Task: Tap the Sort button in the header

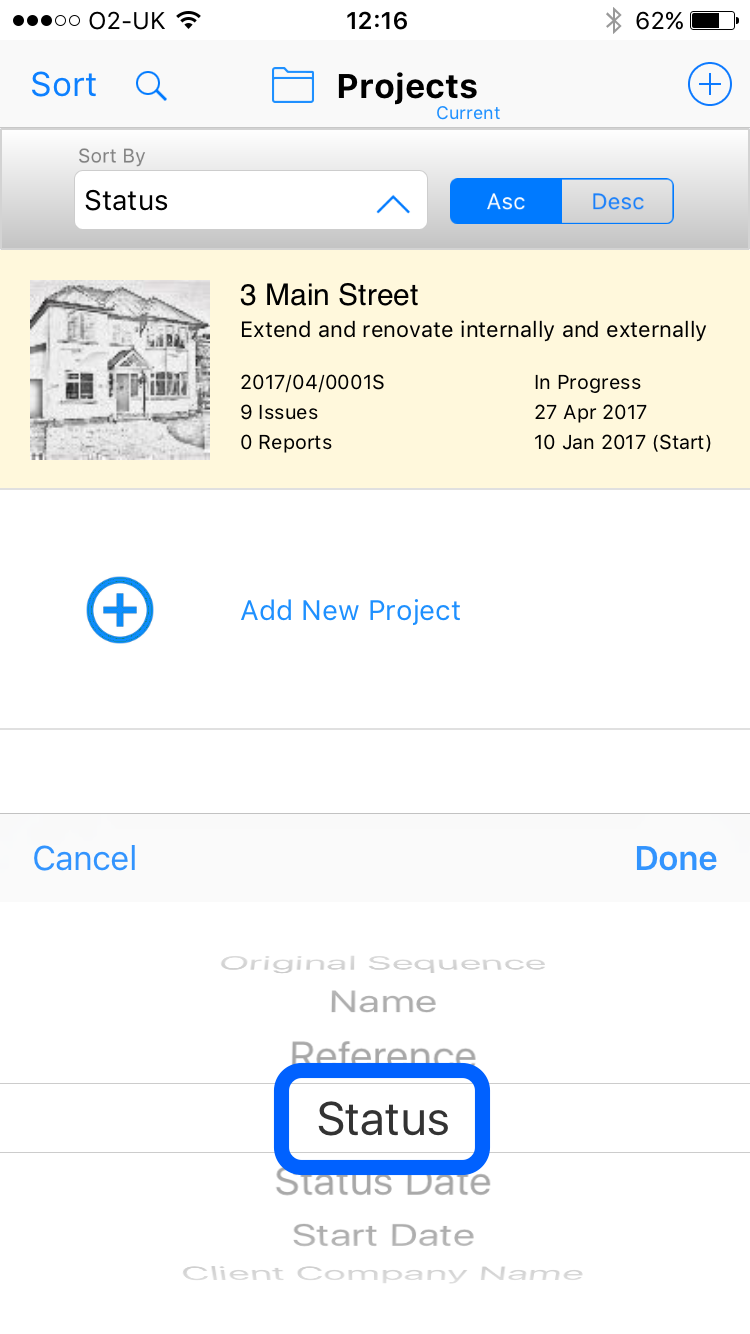Action: click(x=64, y=85)
